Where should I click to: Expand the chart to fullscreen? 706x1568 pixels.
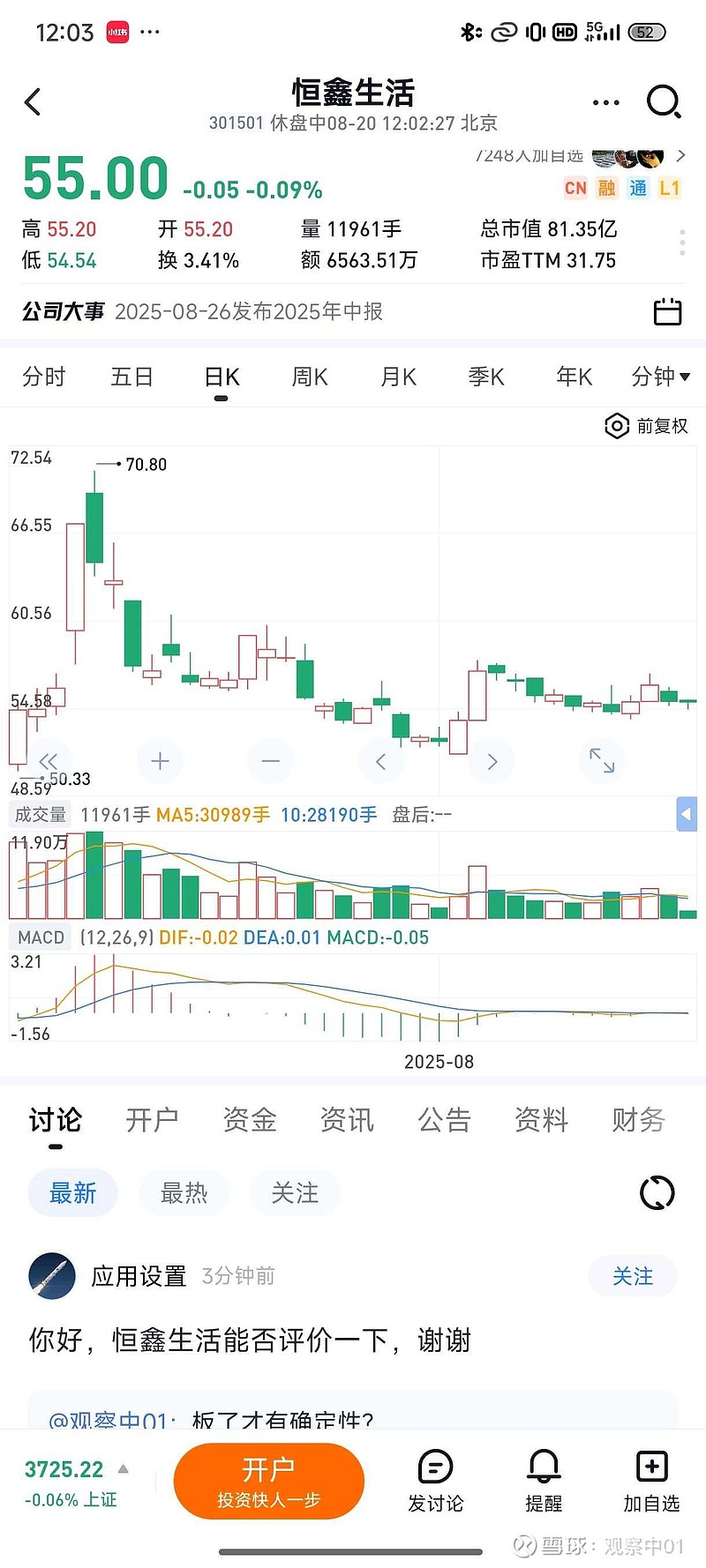[x=602, y=761]
